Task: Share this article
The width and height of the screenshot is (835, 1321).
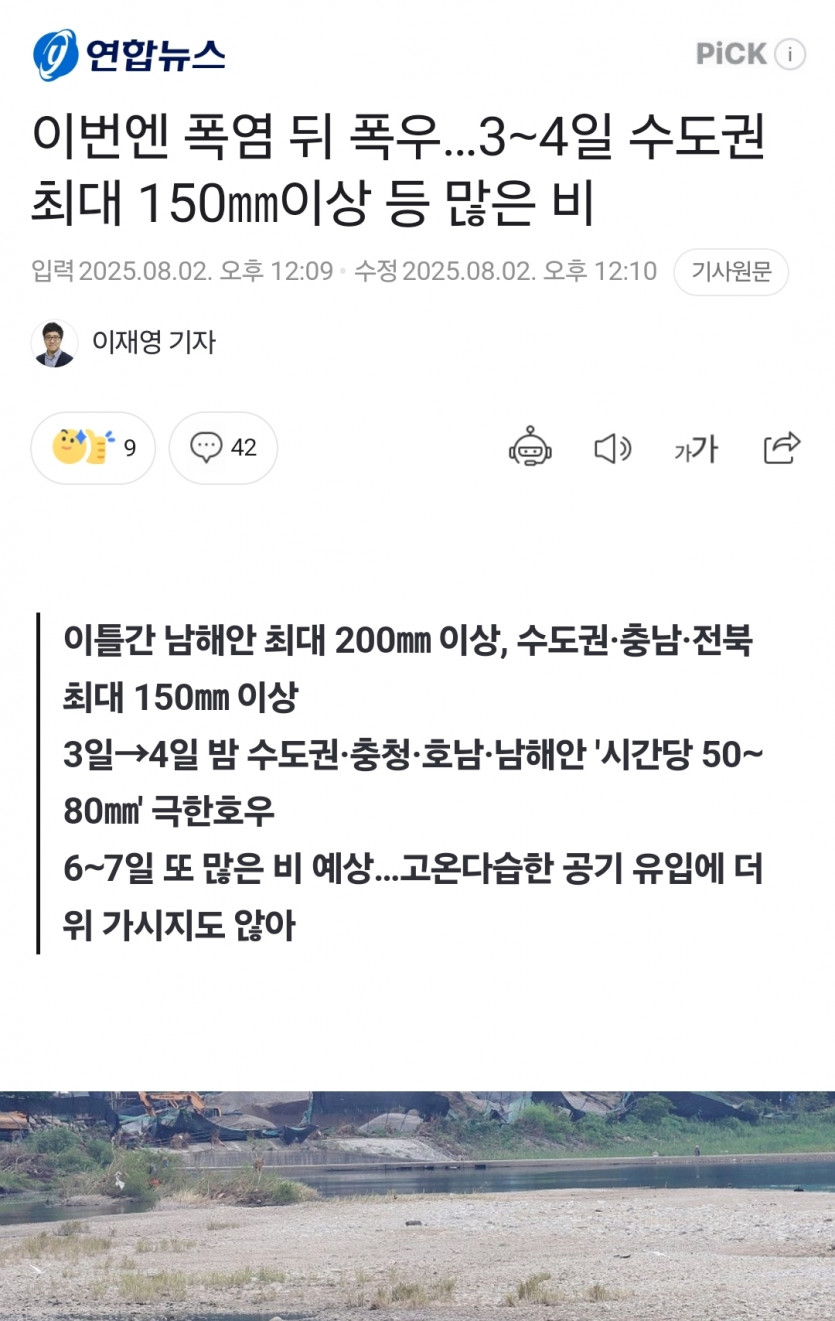Action: (x=781, y=448)
